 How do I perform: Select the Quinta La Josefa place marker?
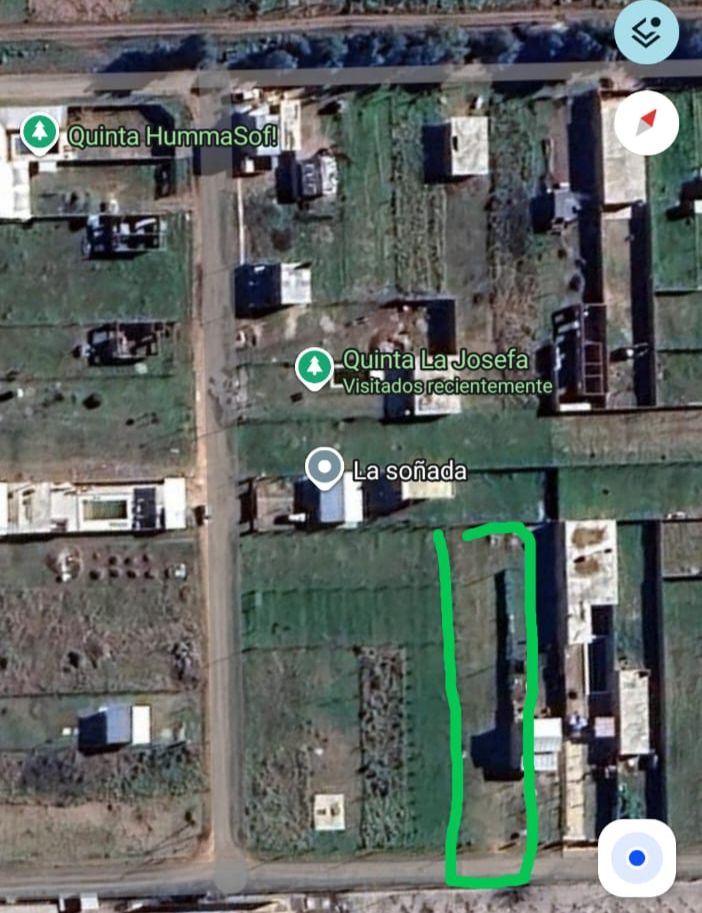click(315, 367)
